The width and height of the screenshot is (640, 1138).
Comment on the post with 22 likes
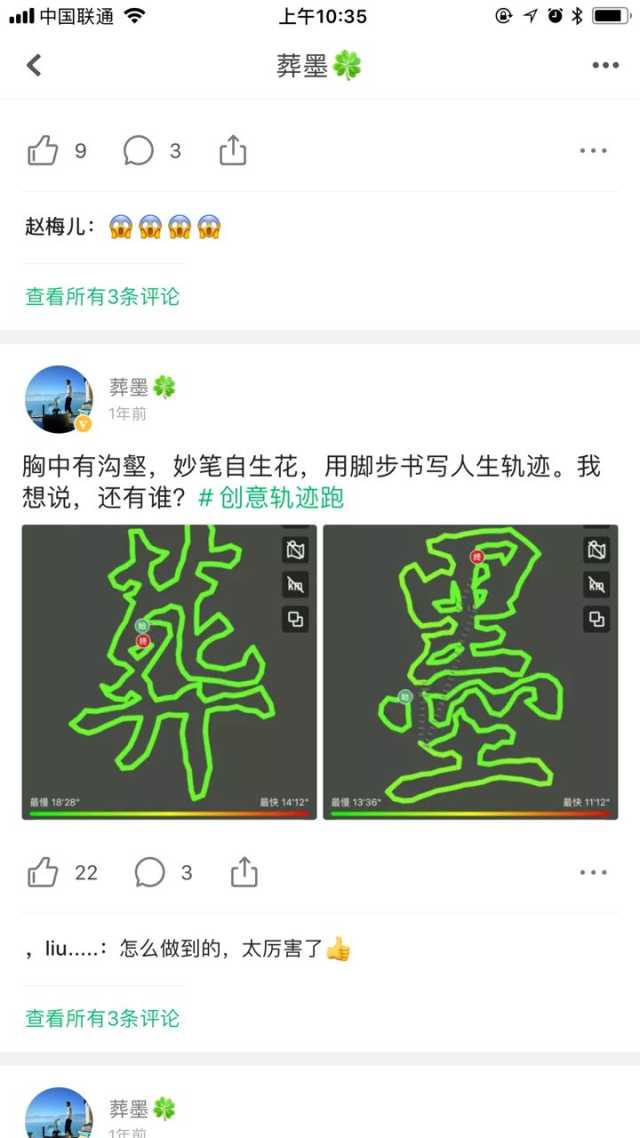coord(150,873)
